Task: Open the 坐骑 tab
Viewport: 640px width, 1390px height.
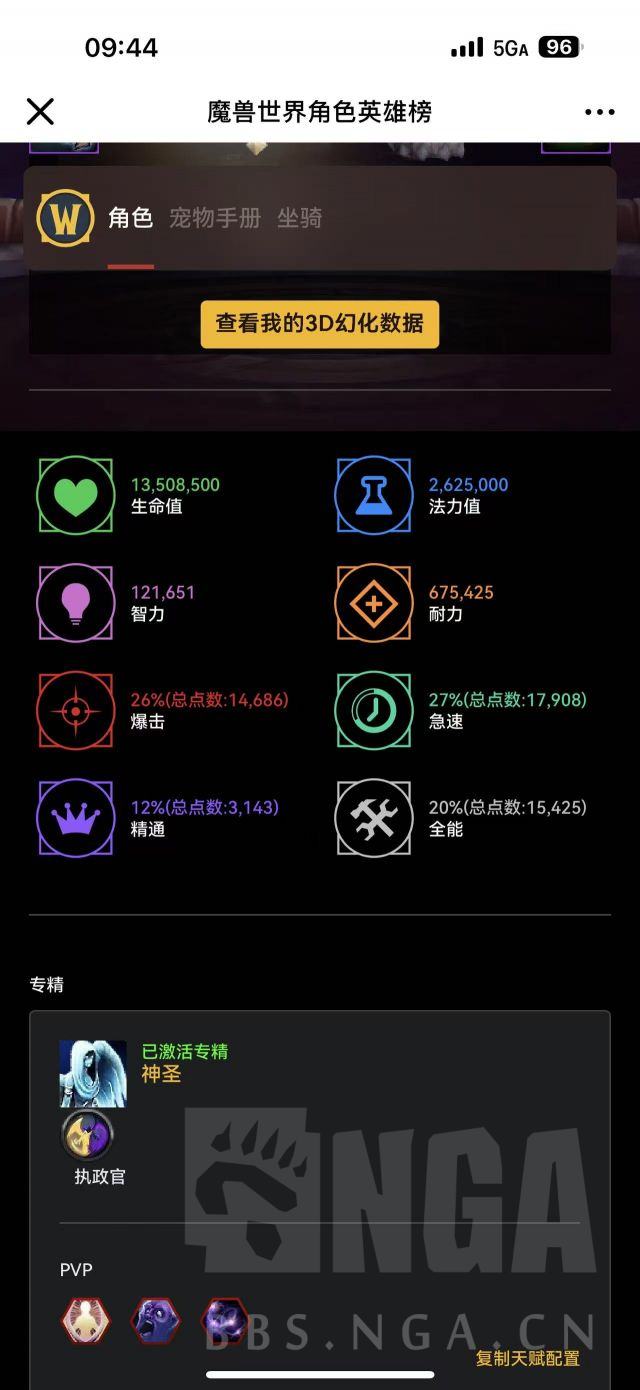Action: pyautogui.click(x=299, y=218)
